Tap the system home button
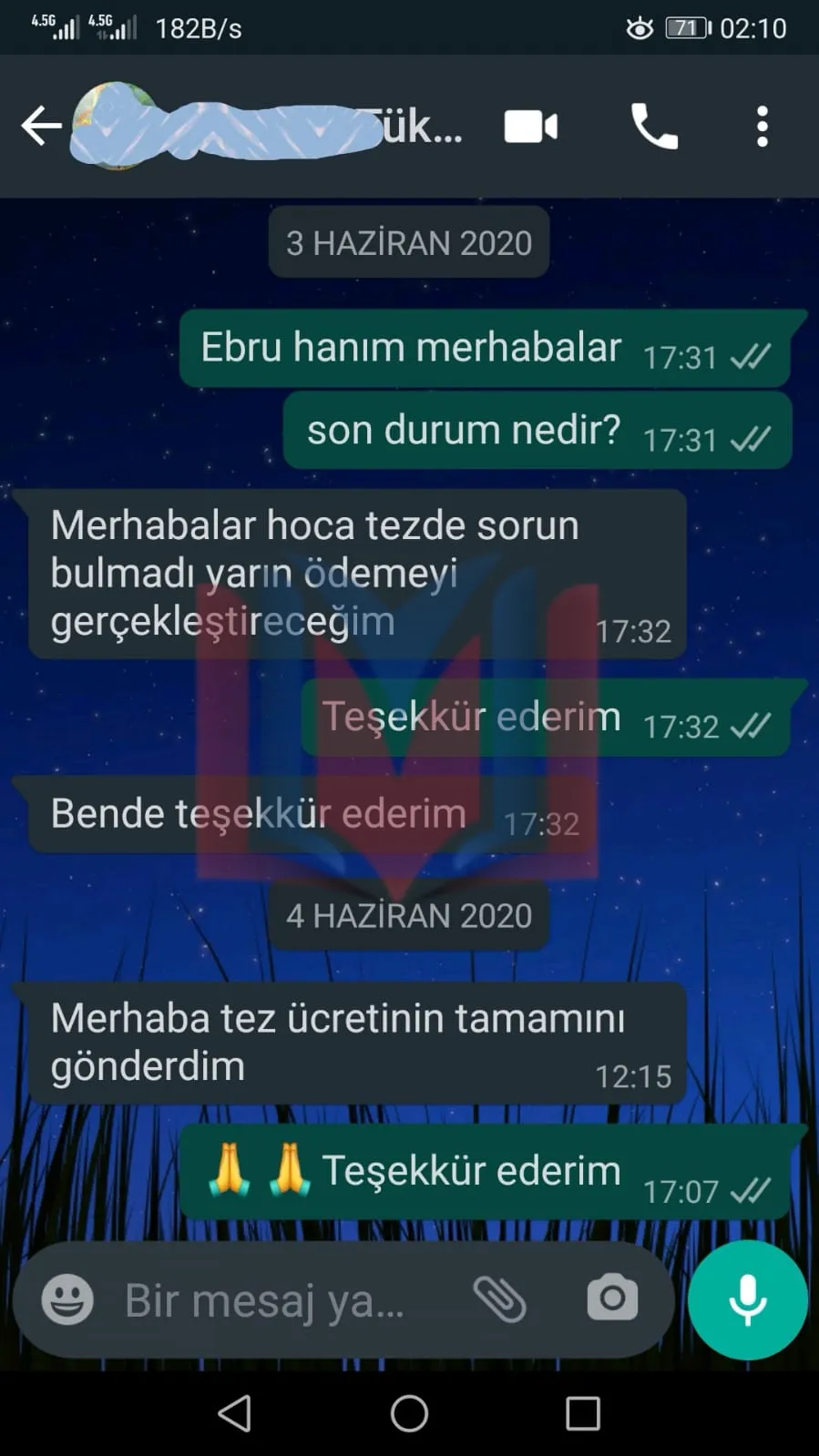 tap(409, 1414)
